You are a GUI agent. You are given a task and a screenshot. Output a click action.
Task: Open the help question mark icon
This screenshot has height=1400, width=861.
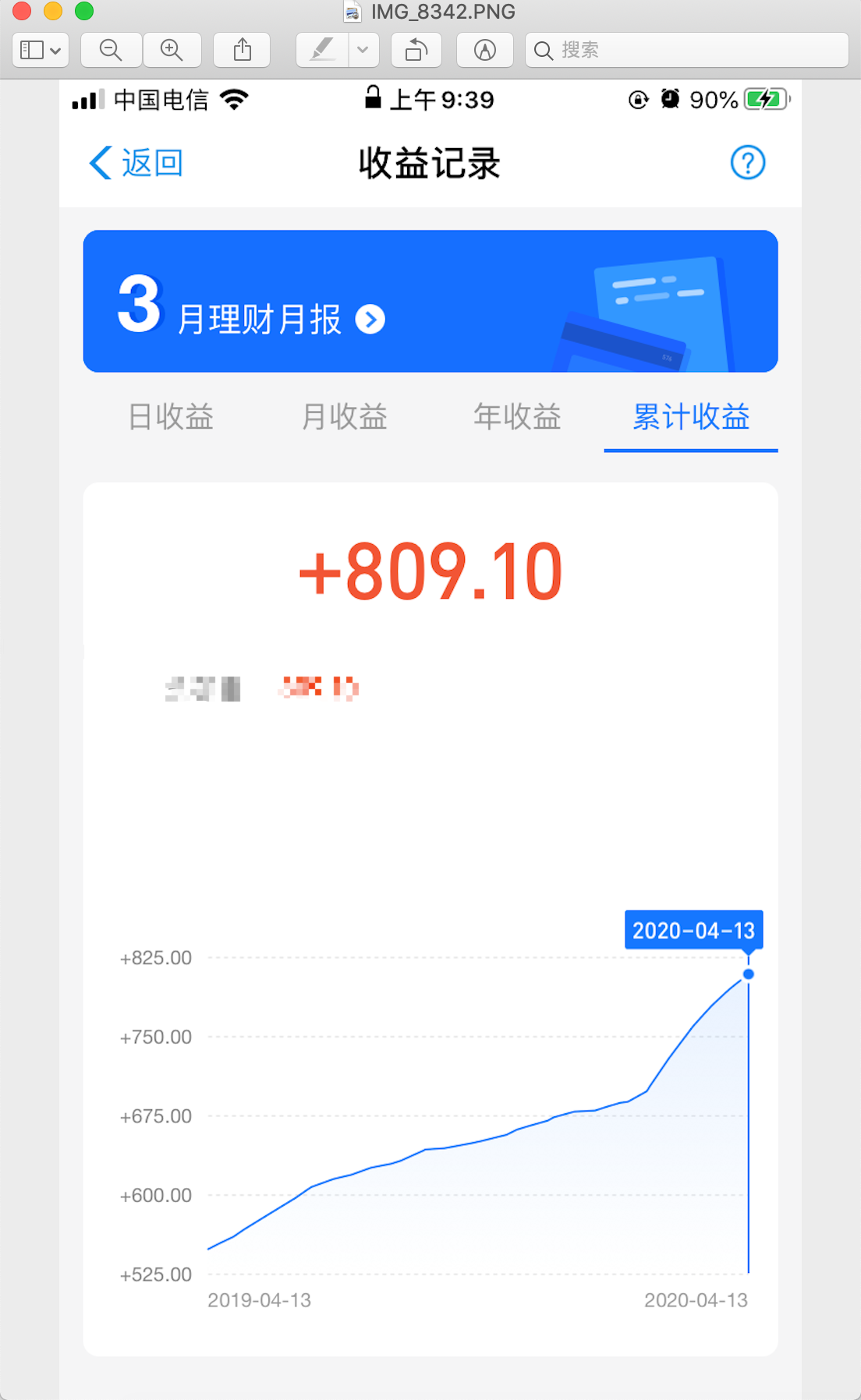coord(747,163)
